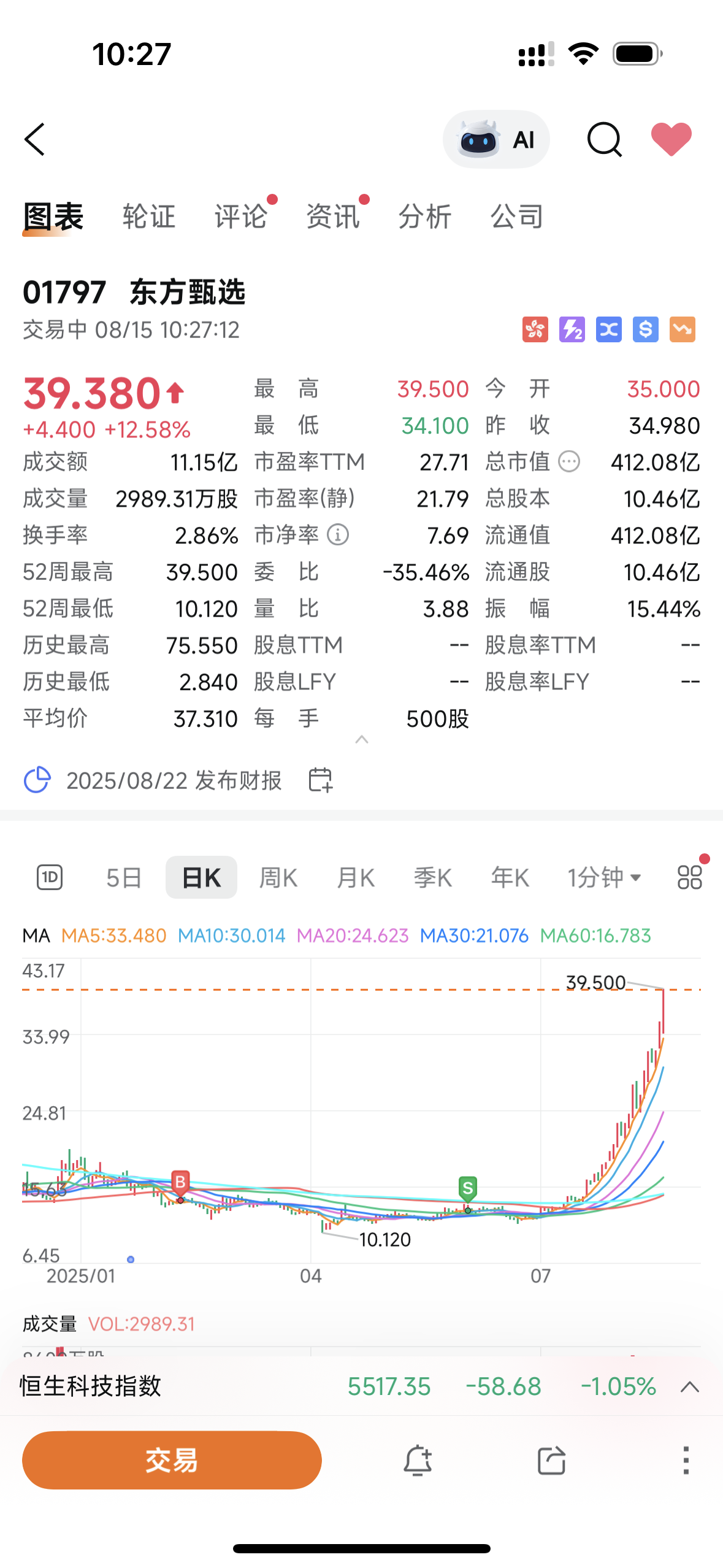The width and height of the screenshot is (723, 1568).
Task: Switch to the 公司 tab
Action: pos(516,217)
